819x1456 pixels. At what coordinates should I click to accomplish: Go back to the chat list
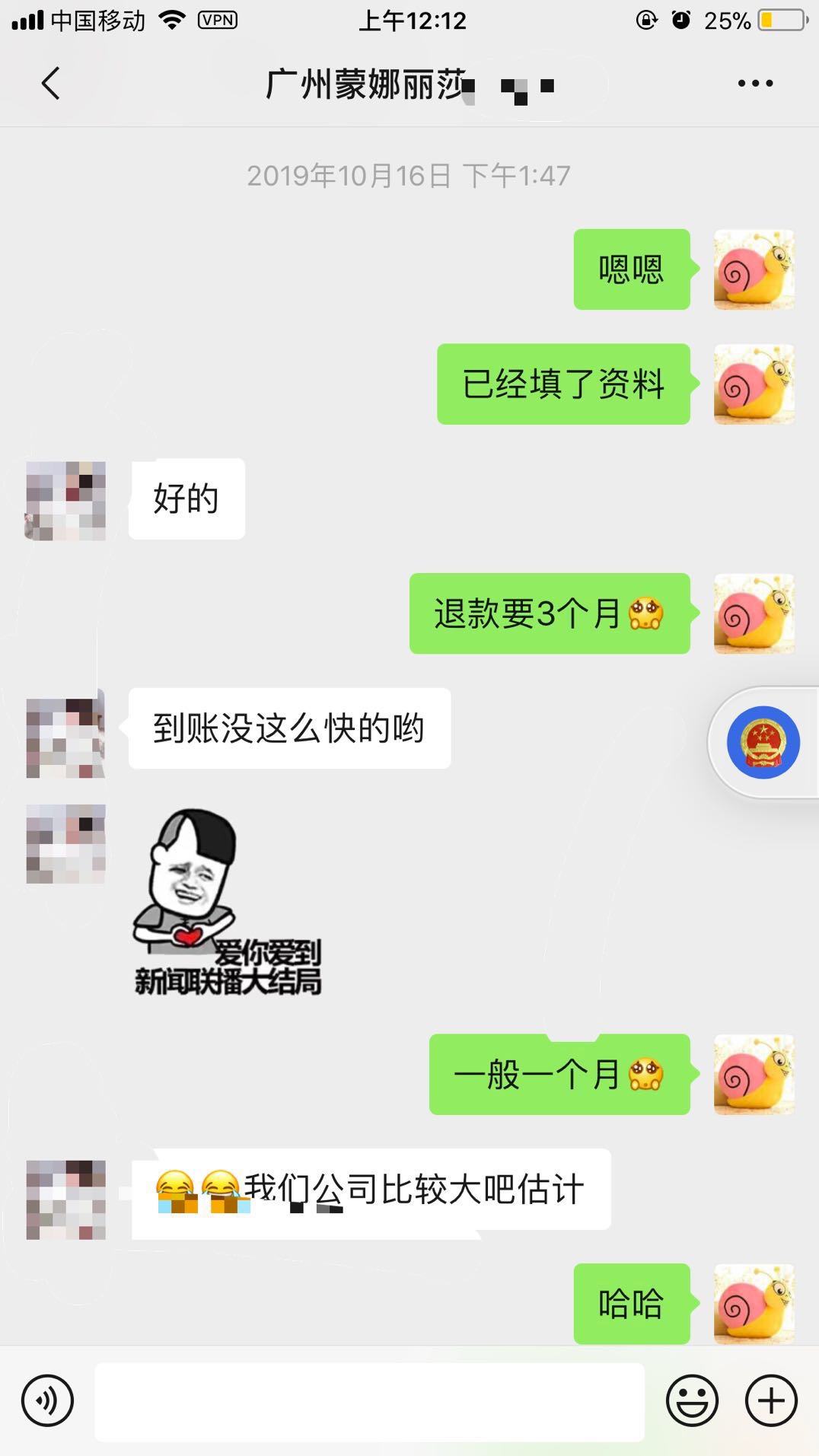coord(50,84)
